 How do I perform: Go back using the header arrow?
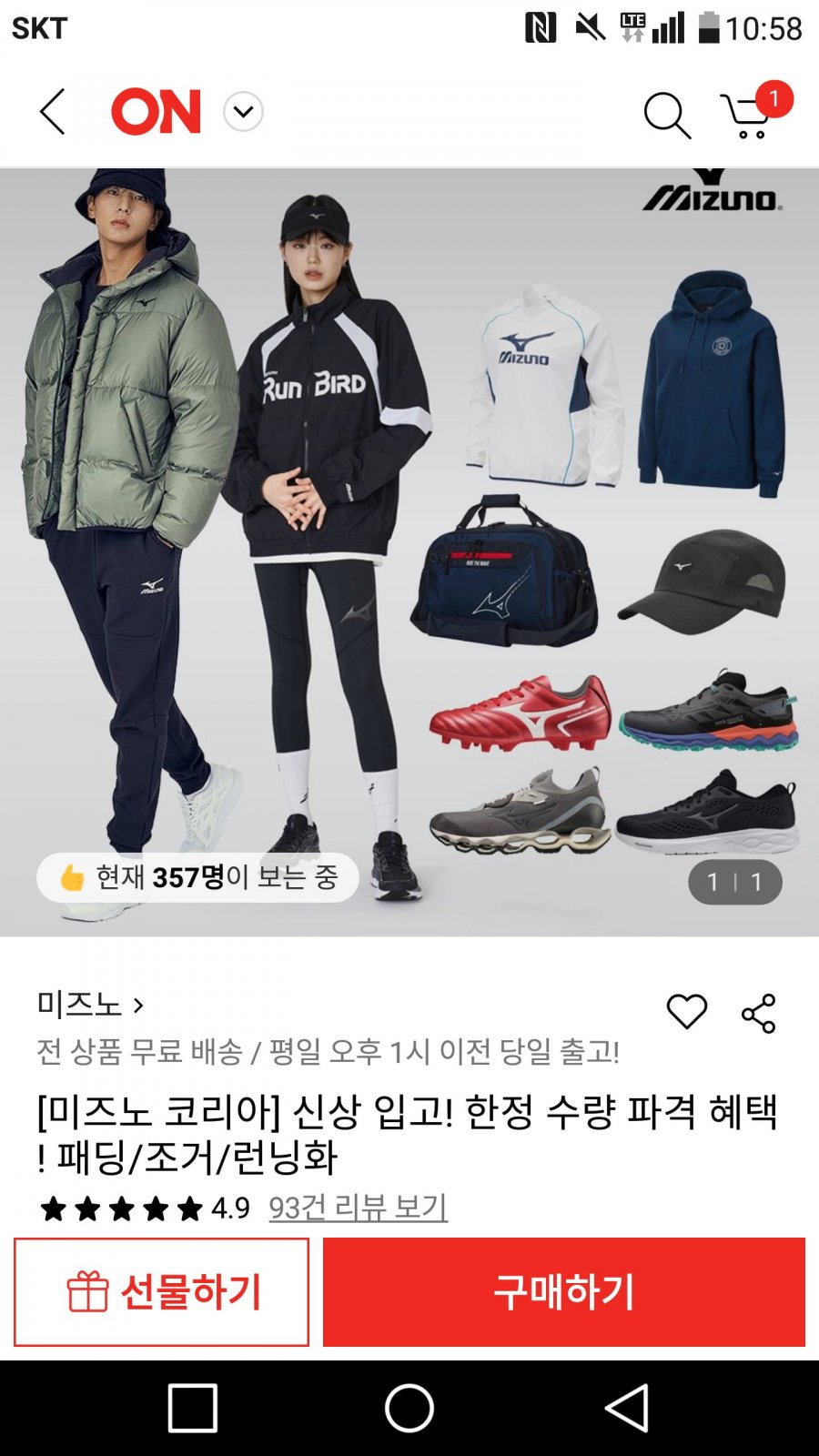click(53, 112)
